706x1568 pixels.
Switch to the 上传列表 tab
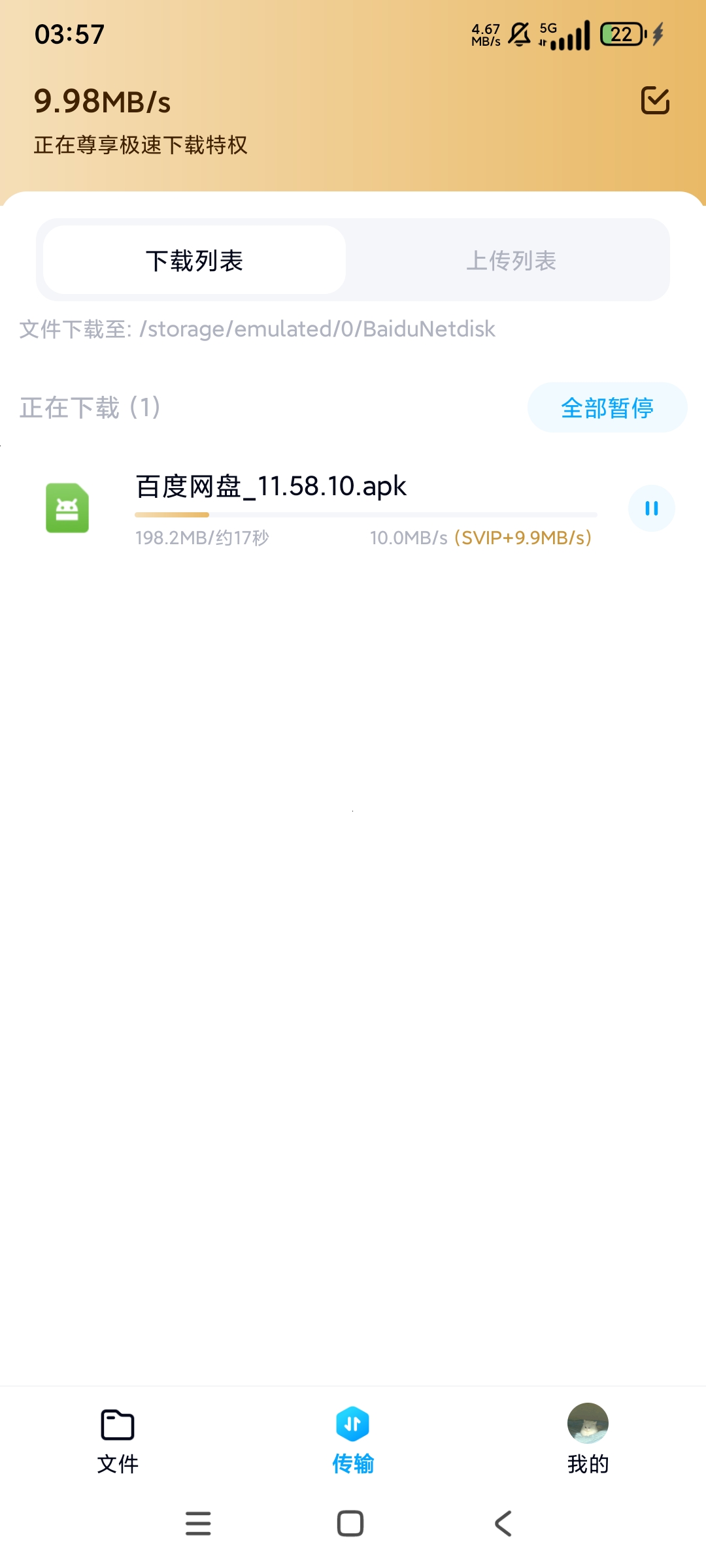pyautogui.click(x=511, y=261)
